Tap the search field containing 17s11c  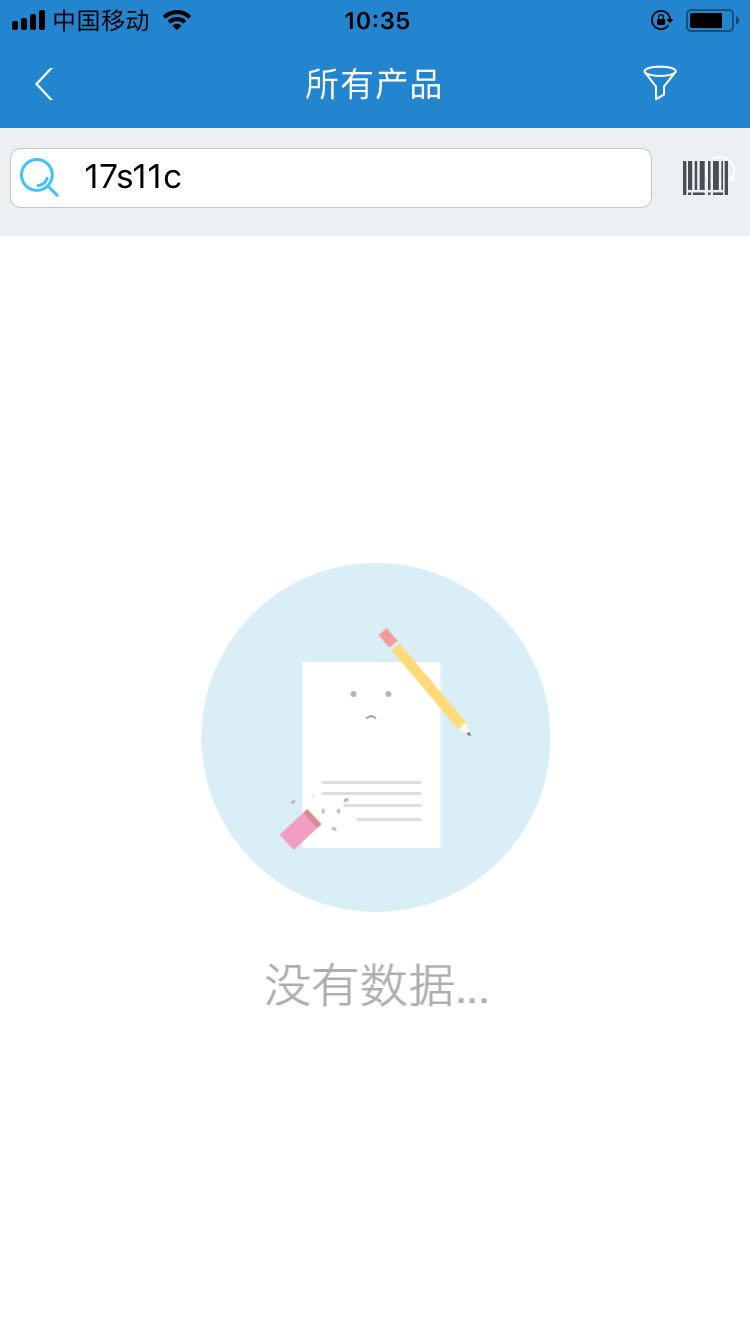pos(350,178)
